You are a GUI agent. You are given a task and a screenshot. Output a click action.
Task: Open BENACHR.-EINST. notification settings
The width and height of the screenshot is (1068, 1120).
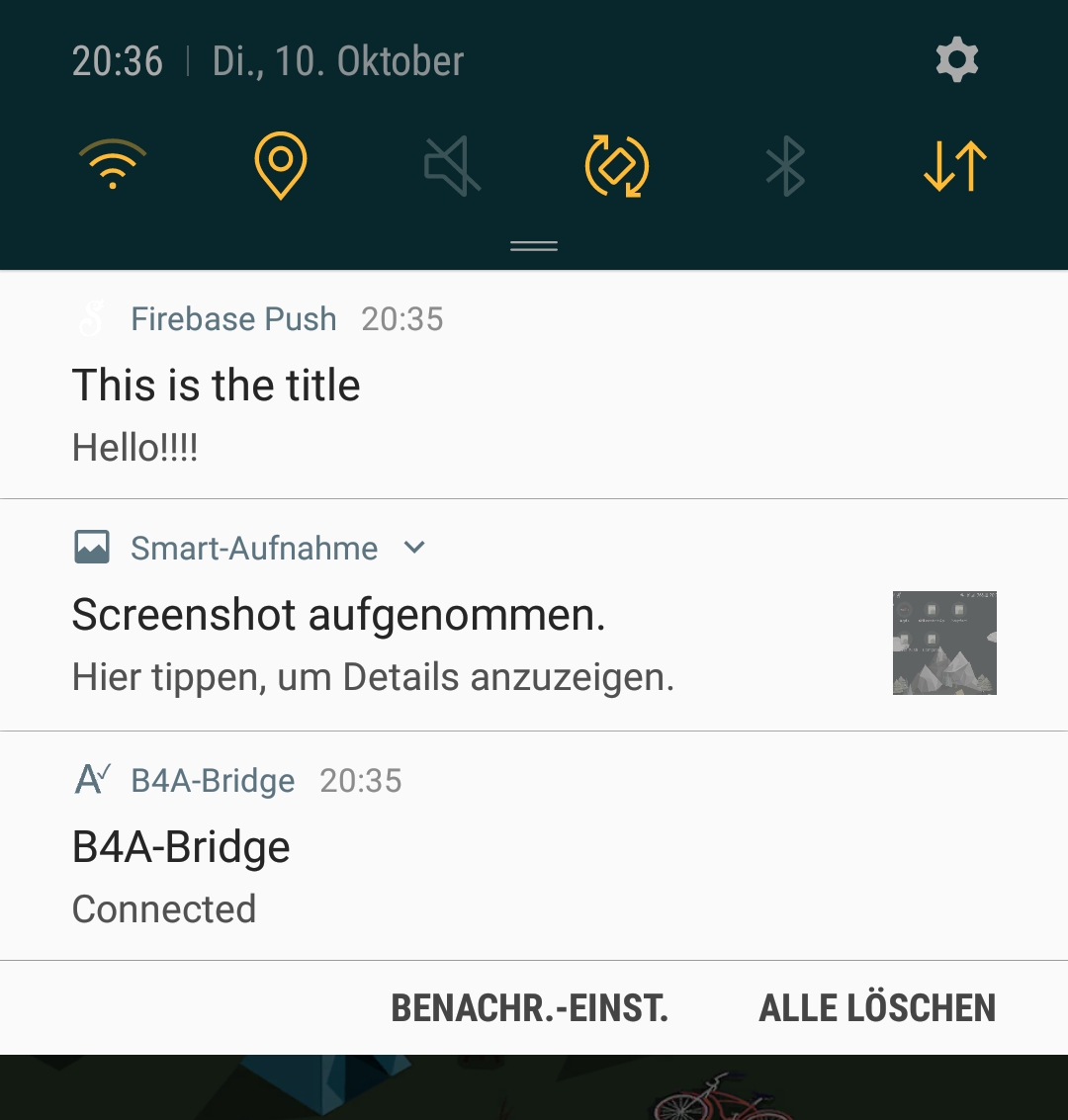click(x=530, y=1008)
